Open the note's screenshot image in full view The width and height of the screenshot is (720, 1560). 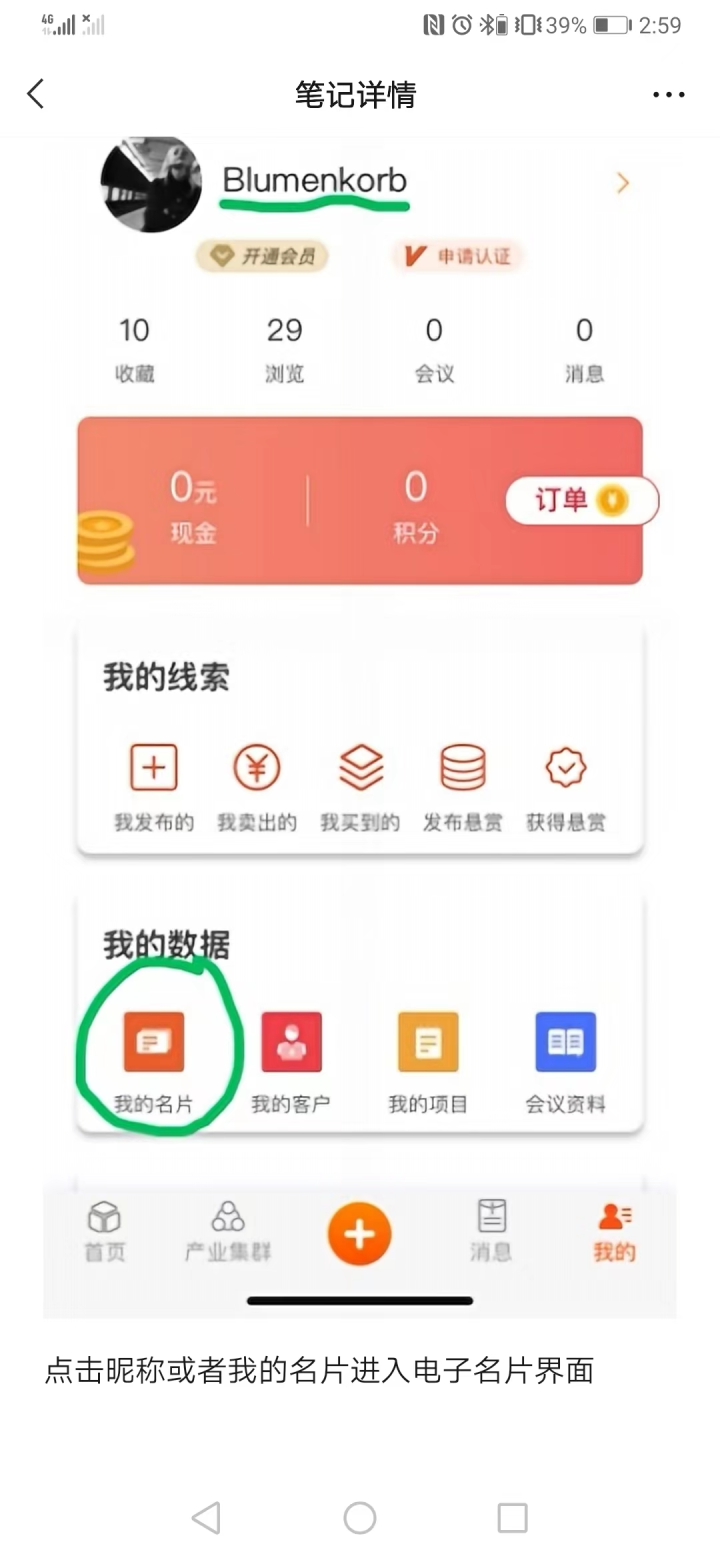click(360, 700)
